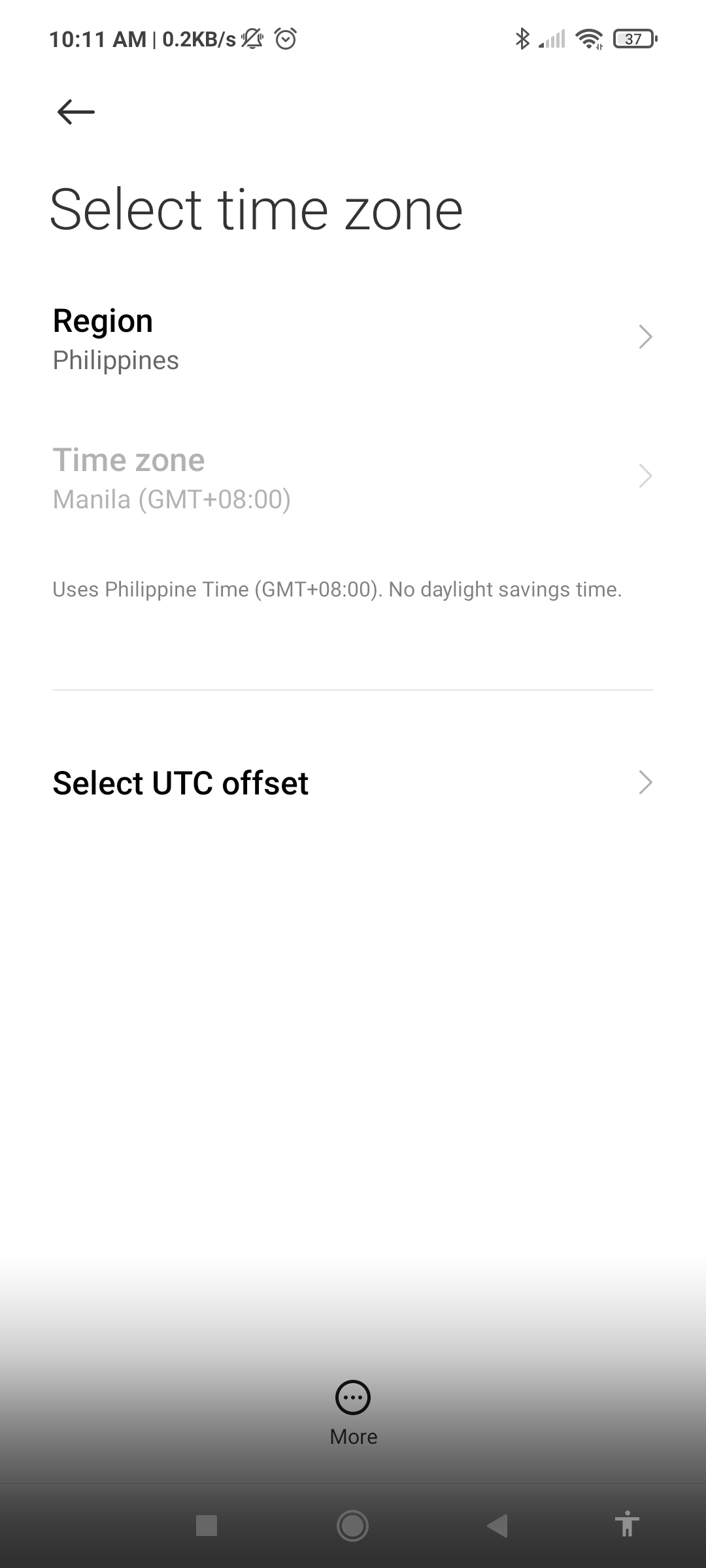This screenshot has width=706, height=1568.
Task: Tap the system home button
Action: tap(352, 1526)
